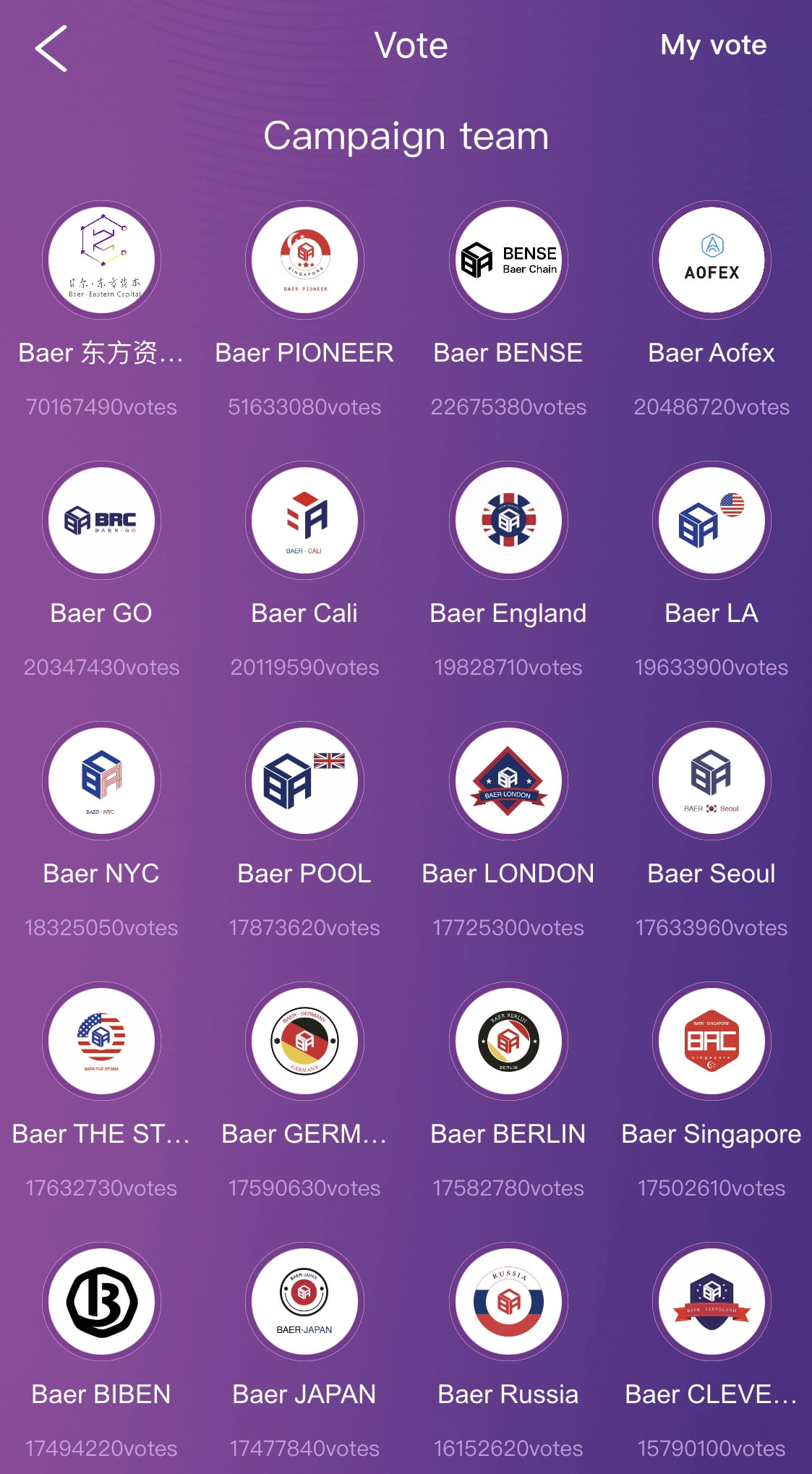This screenshot has height=1474, width=812.
Task: Choose the Baer Aofex team
Action: (711, 260)
